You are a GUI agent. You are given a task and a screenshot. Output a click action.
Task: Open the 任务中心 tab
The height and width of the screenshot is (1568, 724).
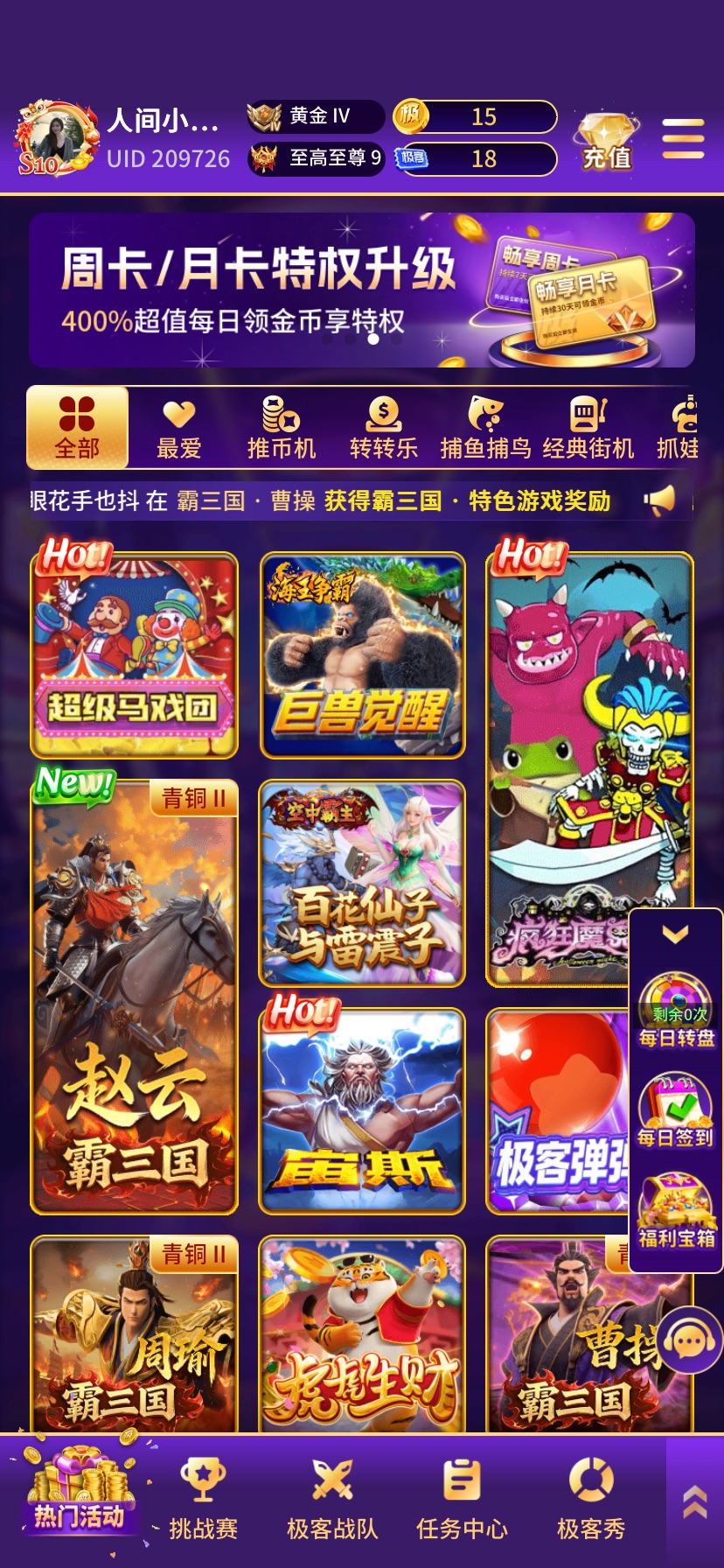[462, 1501]
